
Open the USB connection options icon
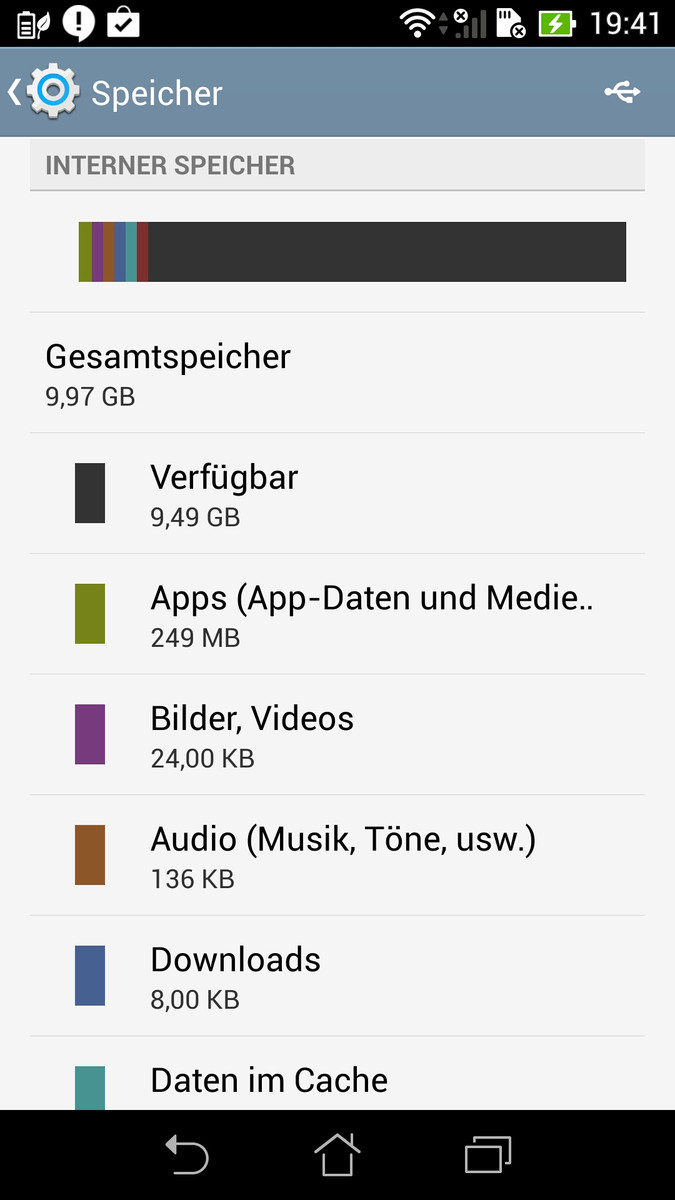coord(622,93)
